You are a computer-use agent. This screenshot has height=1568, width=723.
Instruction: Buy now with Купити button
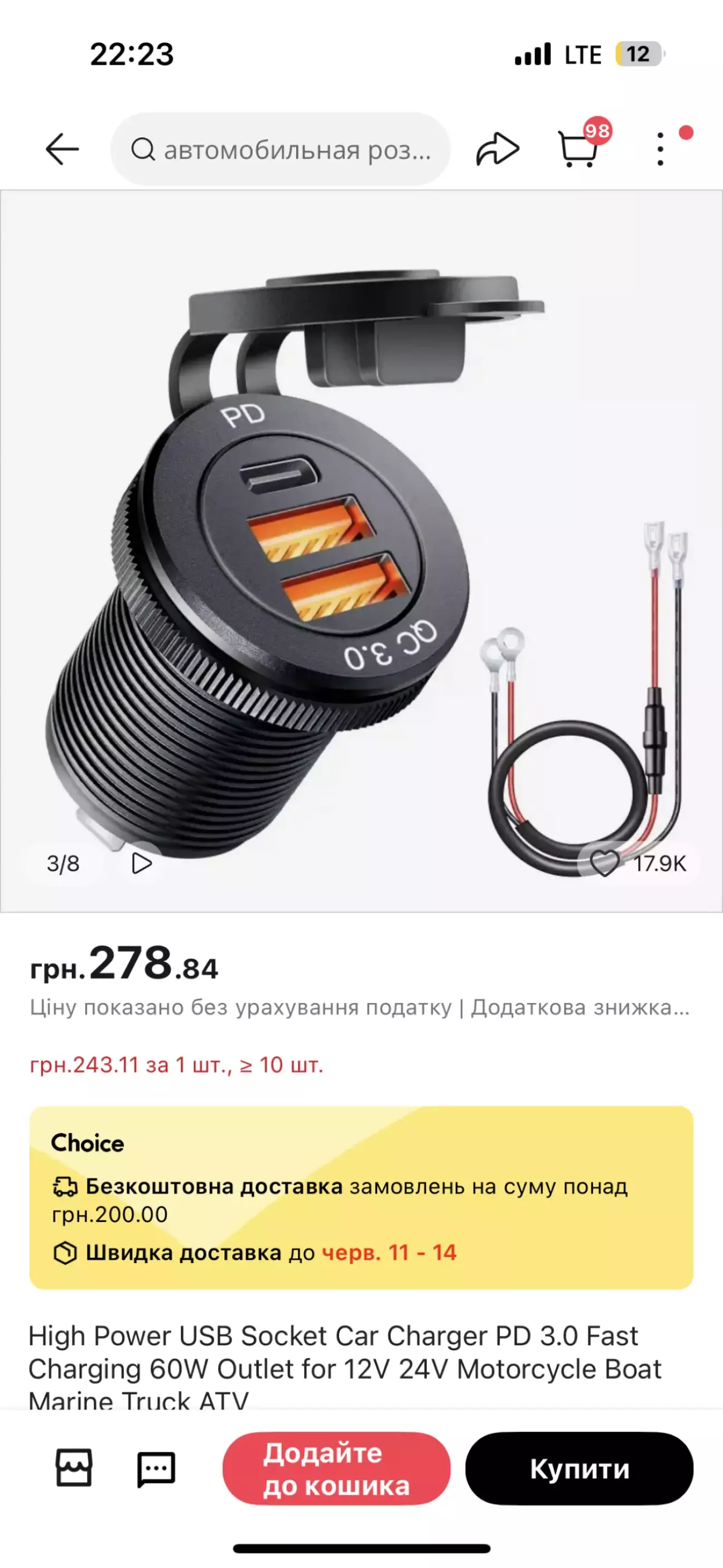coord(580,1469)
